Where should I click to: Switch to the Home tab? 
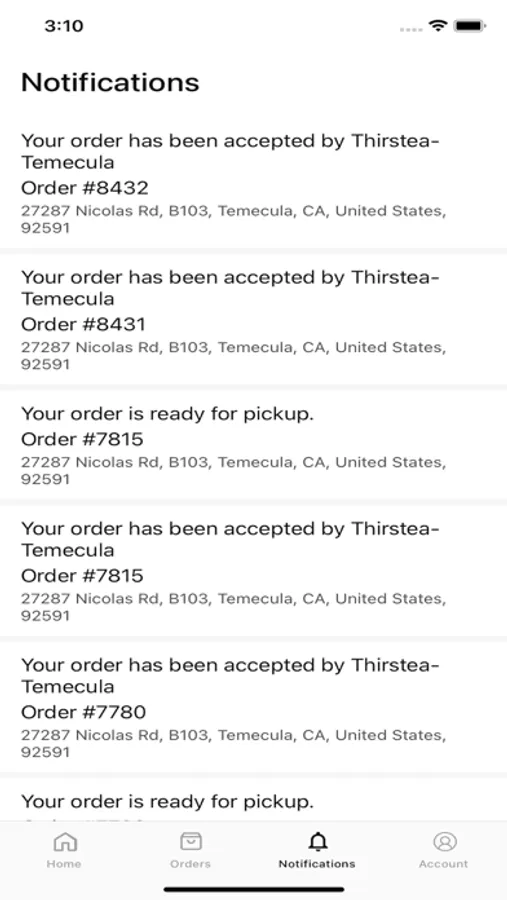pos(64,851)
